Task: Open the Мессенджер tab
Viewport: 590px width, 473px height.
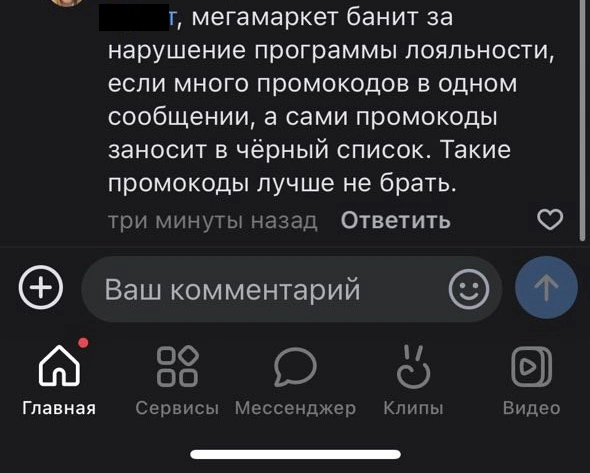Action: click(295, 380)
